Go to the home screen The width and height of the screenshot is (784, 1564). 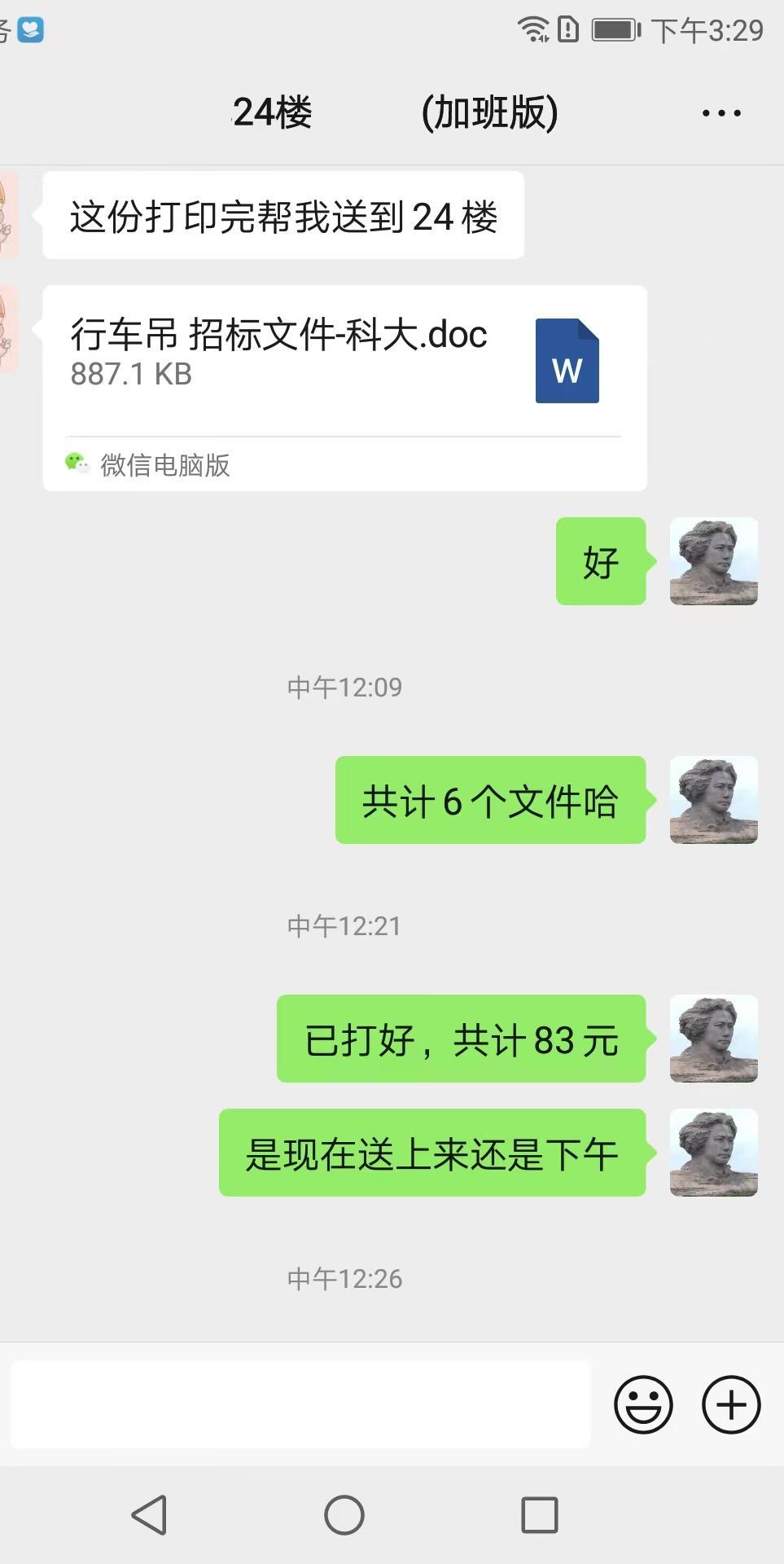point(344,1515)
